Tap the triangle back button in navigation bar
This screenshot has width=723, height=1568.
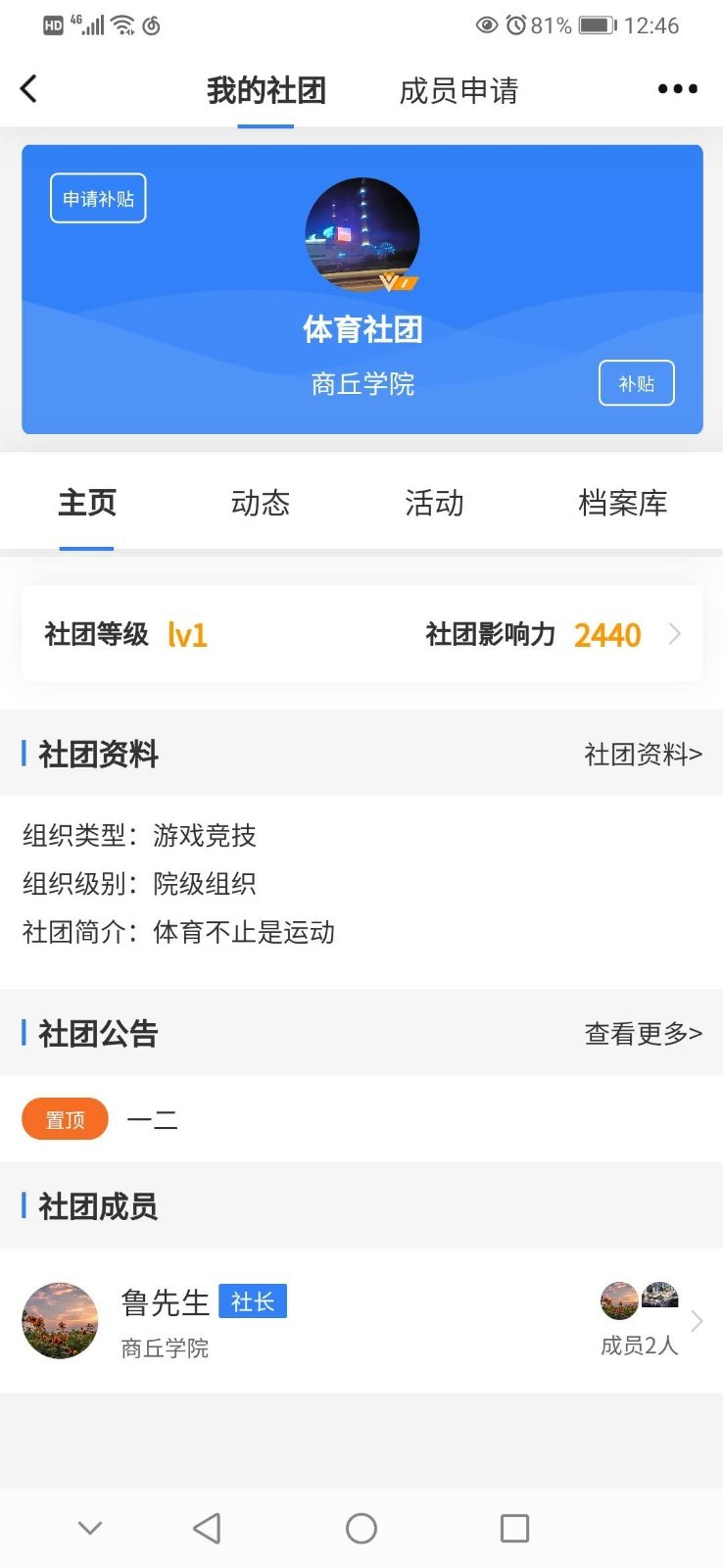coord(207,1527)
